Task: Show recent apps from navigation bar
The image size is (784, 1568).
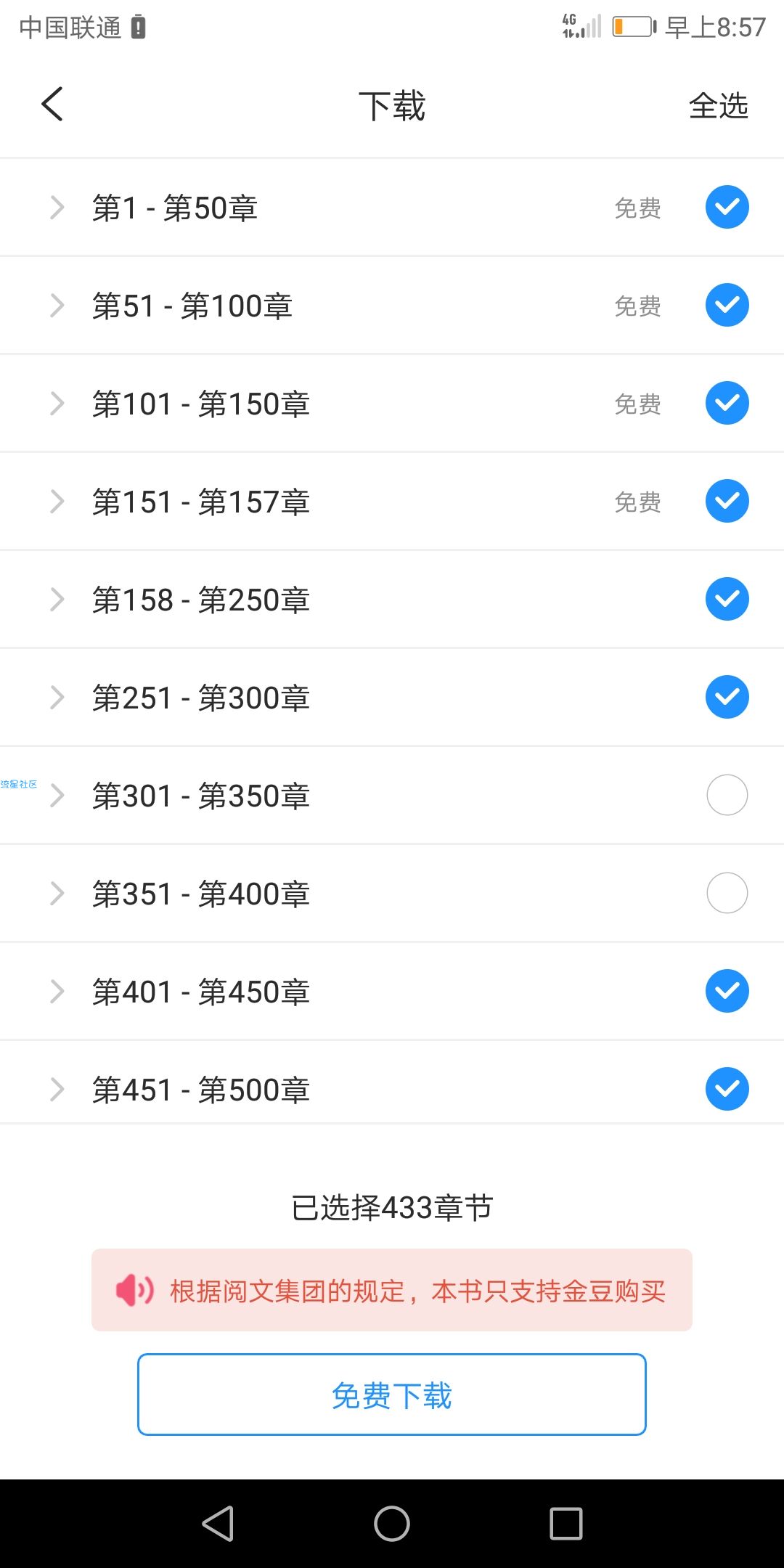Action: (x=566, y=1523)
